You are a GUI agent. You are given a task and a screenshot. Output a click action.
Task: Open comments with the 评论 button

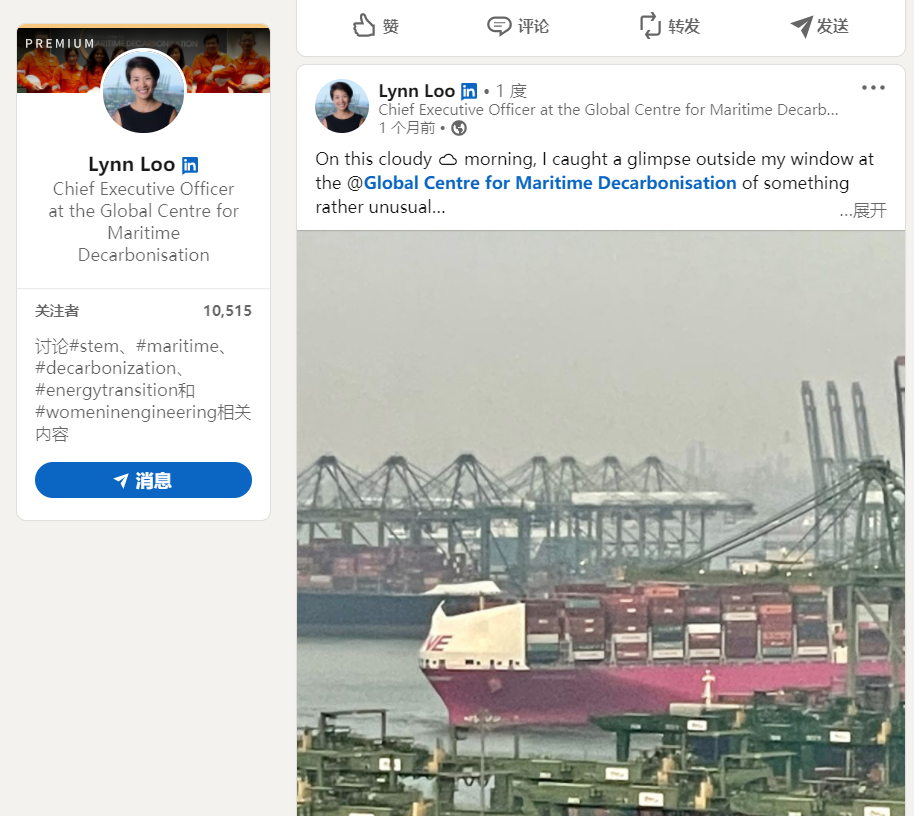(x=518, y=26)
